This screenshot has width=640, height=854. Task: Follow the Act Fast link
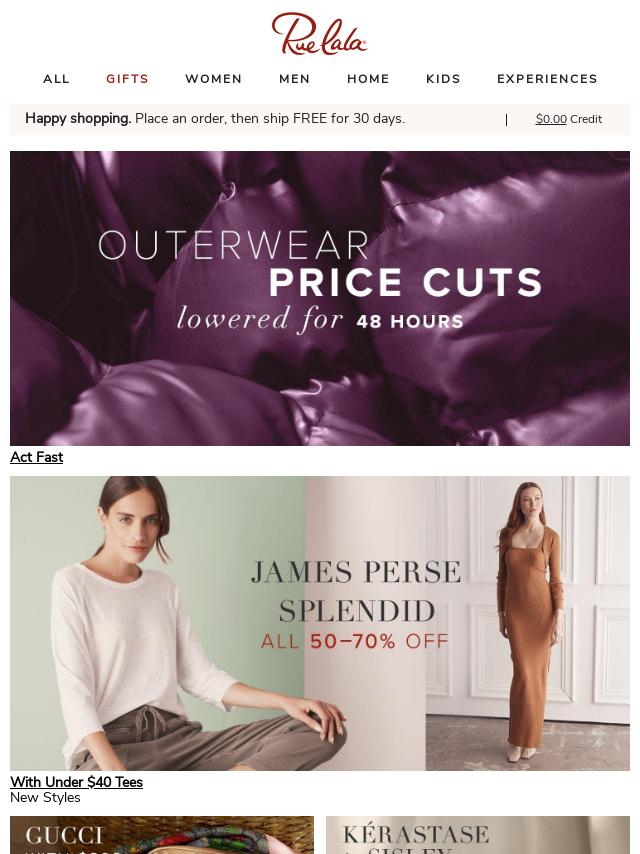(36, 457)
